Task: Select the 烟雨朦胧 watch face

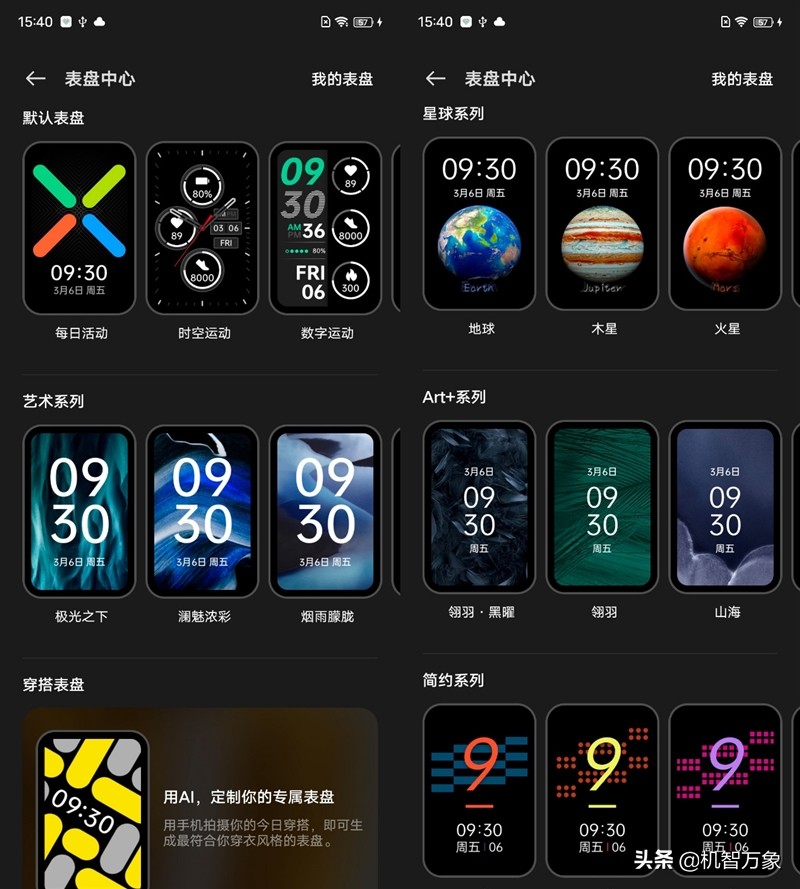Action: click(326, 511)
